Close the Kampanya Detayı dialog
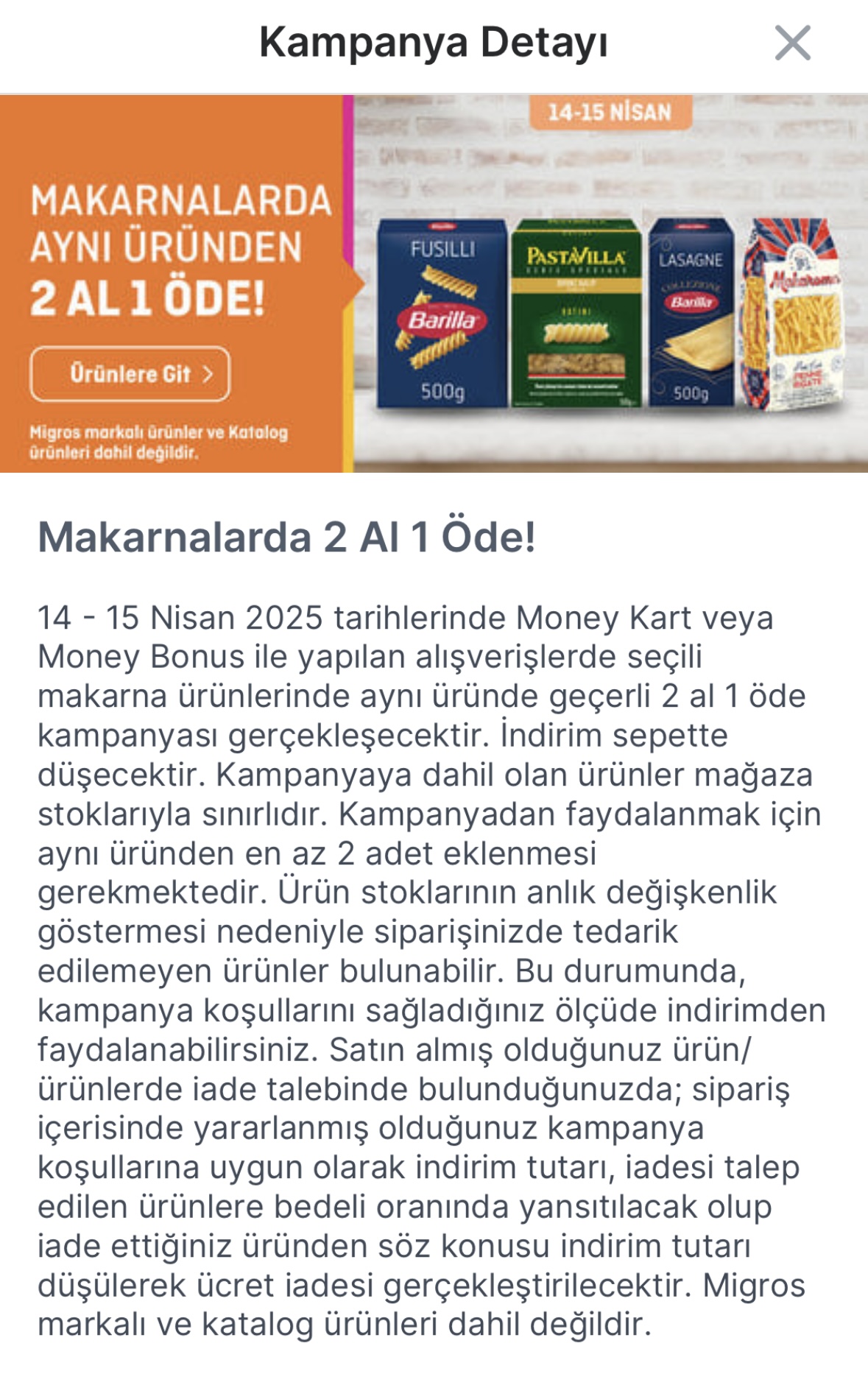This screenshot has height=1374, width=868. (792, 43)
